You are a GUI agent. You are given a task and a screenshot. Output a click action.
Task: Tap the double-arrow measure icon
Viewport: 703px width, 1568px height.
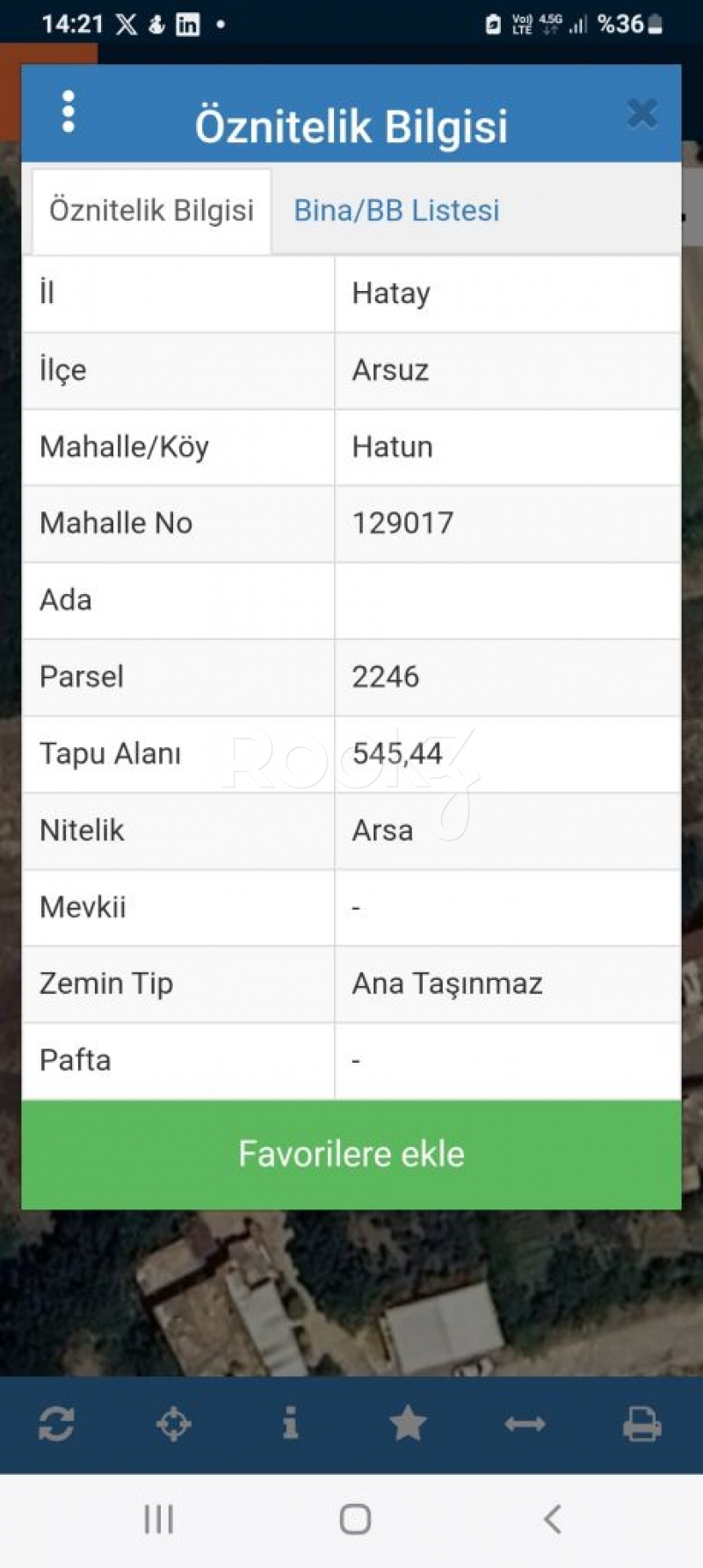525,1424
